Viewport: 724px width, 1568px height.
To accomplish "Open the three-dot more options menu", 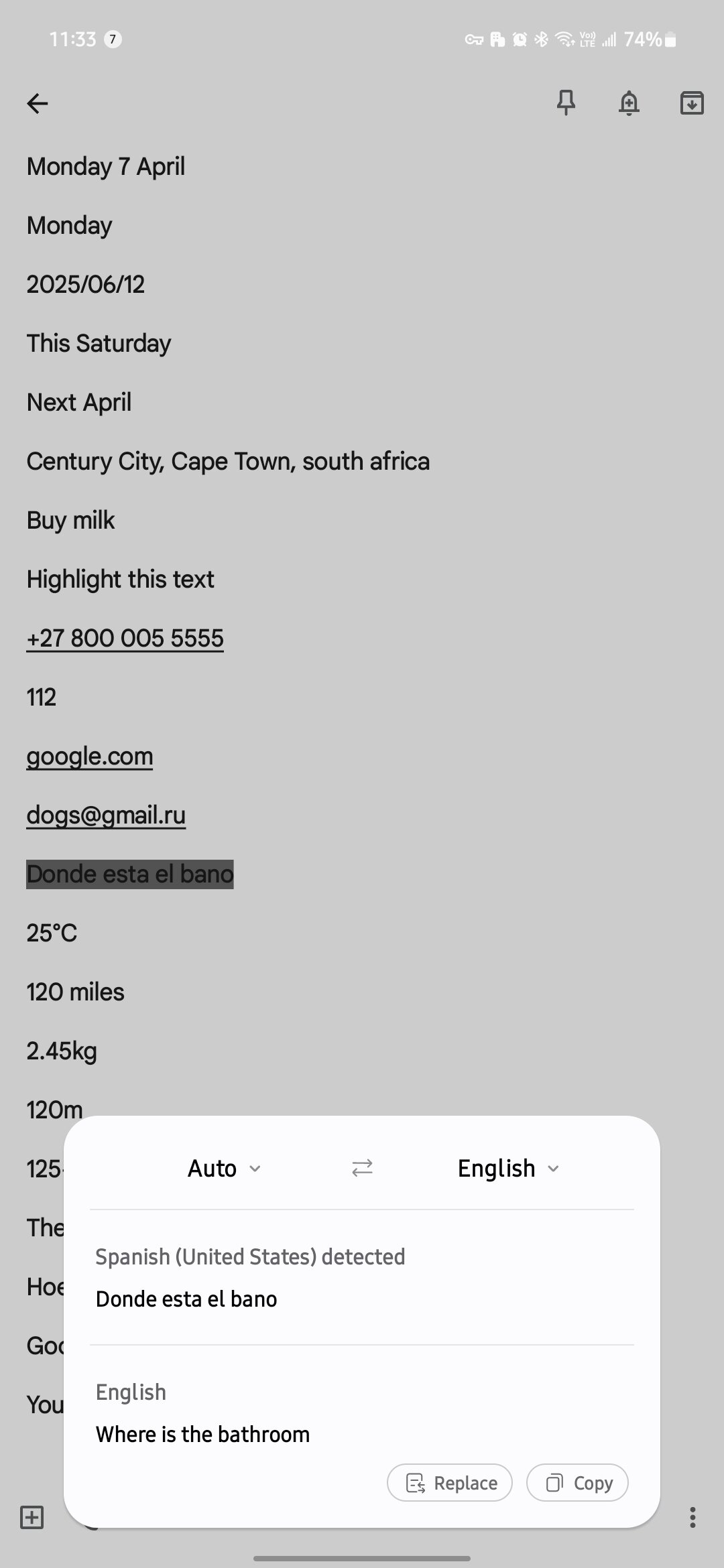I will click(692, 1517).
